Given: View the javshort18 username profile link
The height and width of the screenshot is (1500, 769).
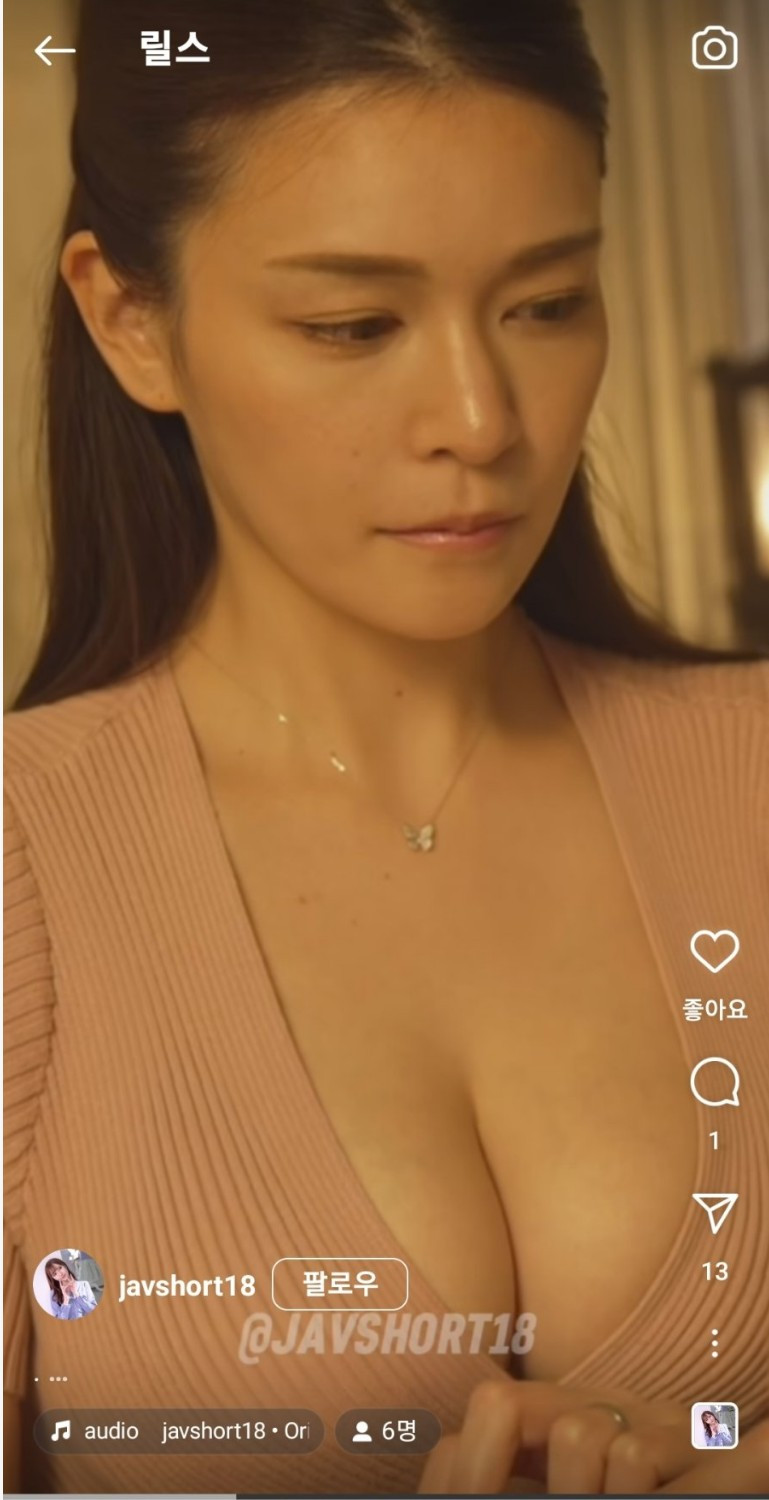Looking at the screenshot, I should [186, 1285].
